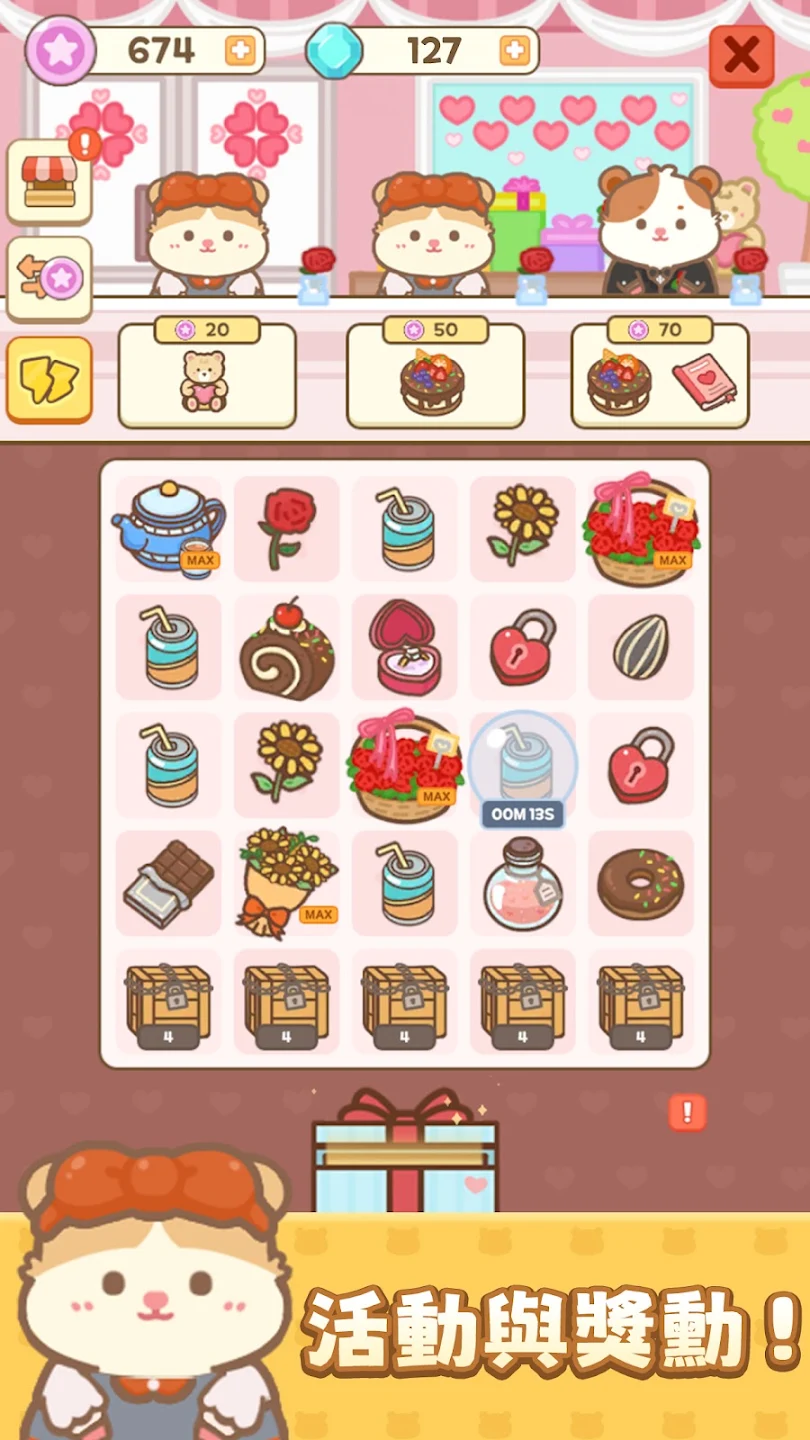Viewport: 810px width, 1440px height.
Task: Select the sunflower seed item
Action: click(640, 647)
